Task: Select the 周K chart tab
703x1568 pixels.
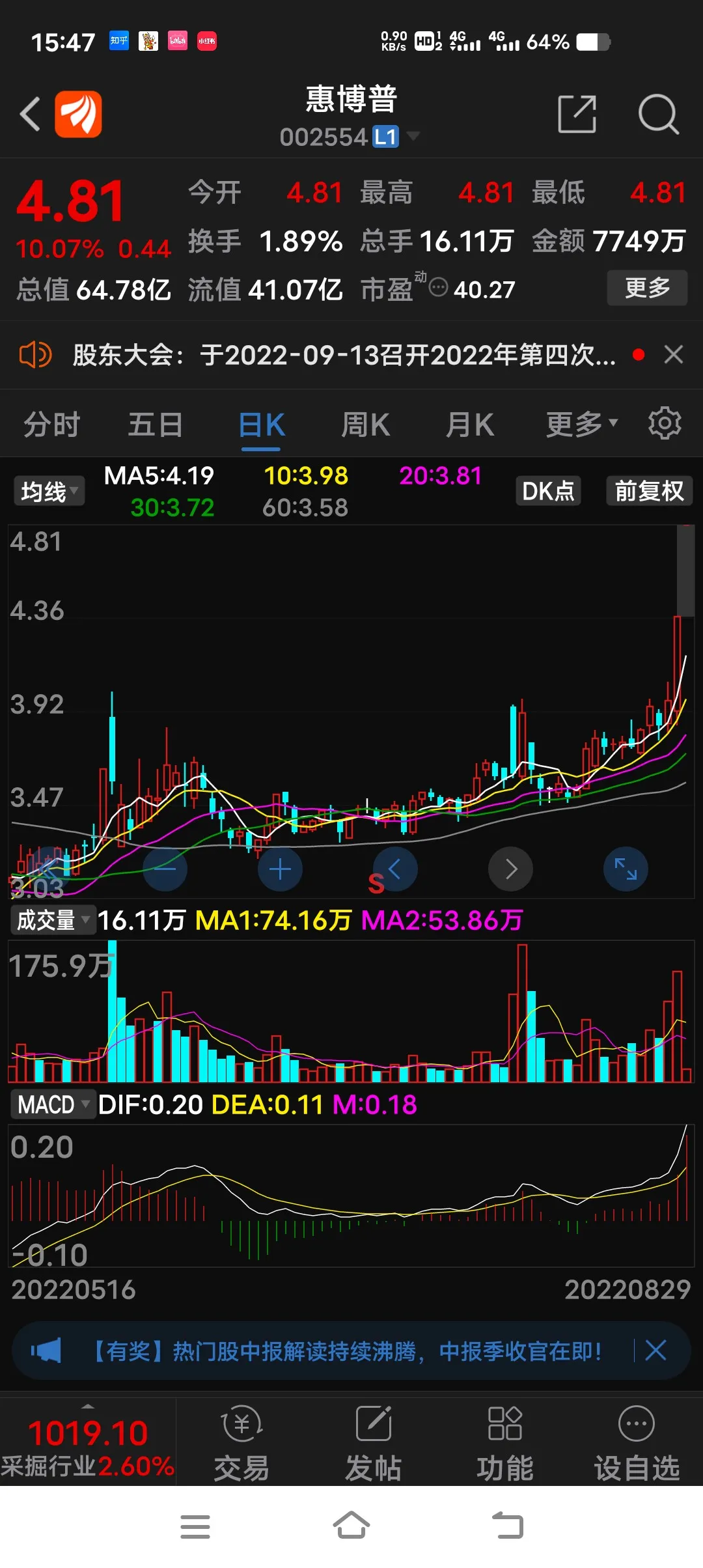Action: pos(365,425)
